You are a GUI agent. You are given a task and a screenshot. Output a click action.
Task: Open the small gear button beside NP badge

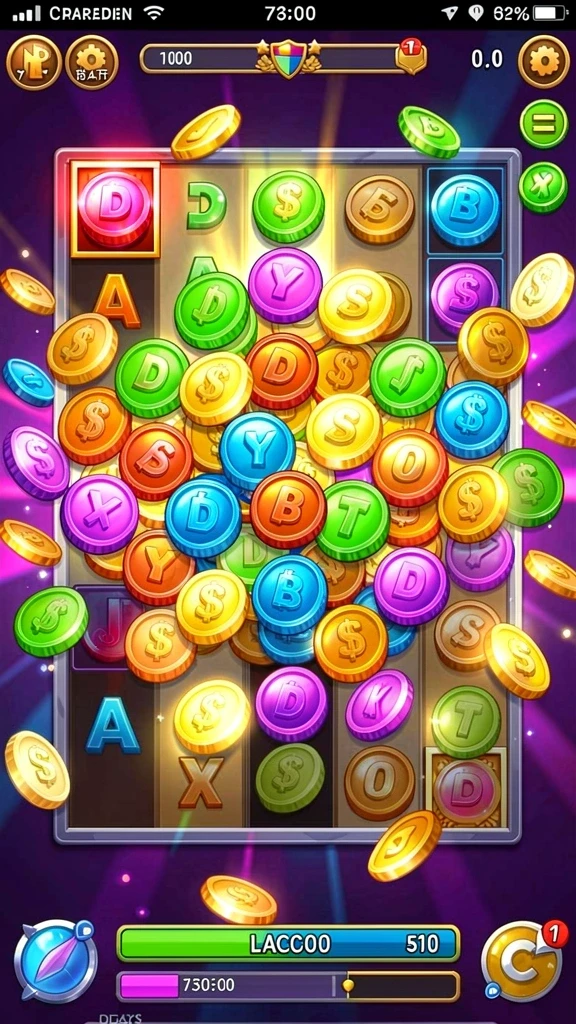point(92,62)
